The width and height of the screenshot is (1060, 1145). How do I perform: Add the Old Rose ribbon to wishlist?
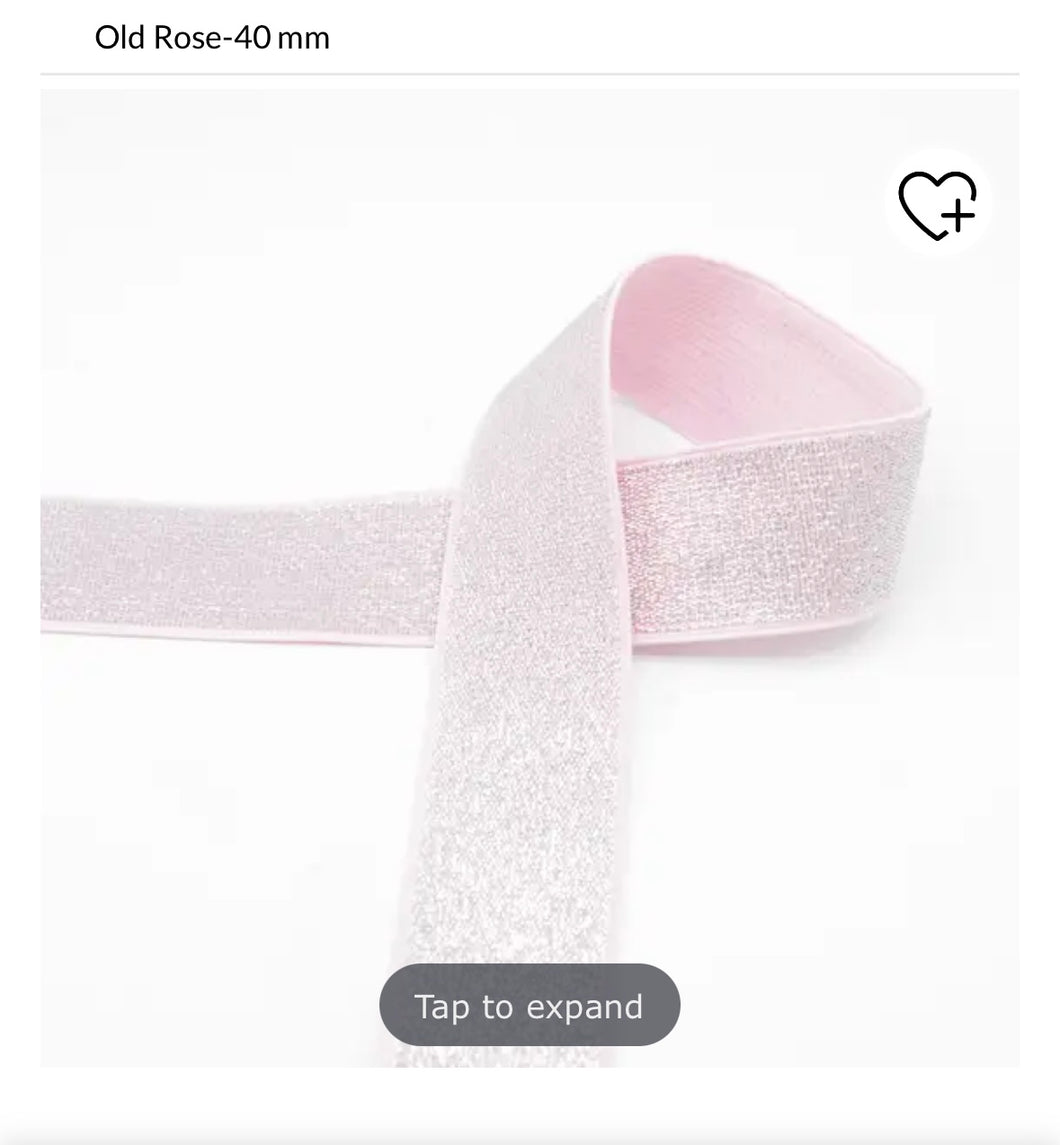tap(937, 204)
